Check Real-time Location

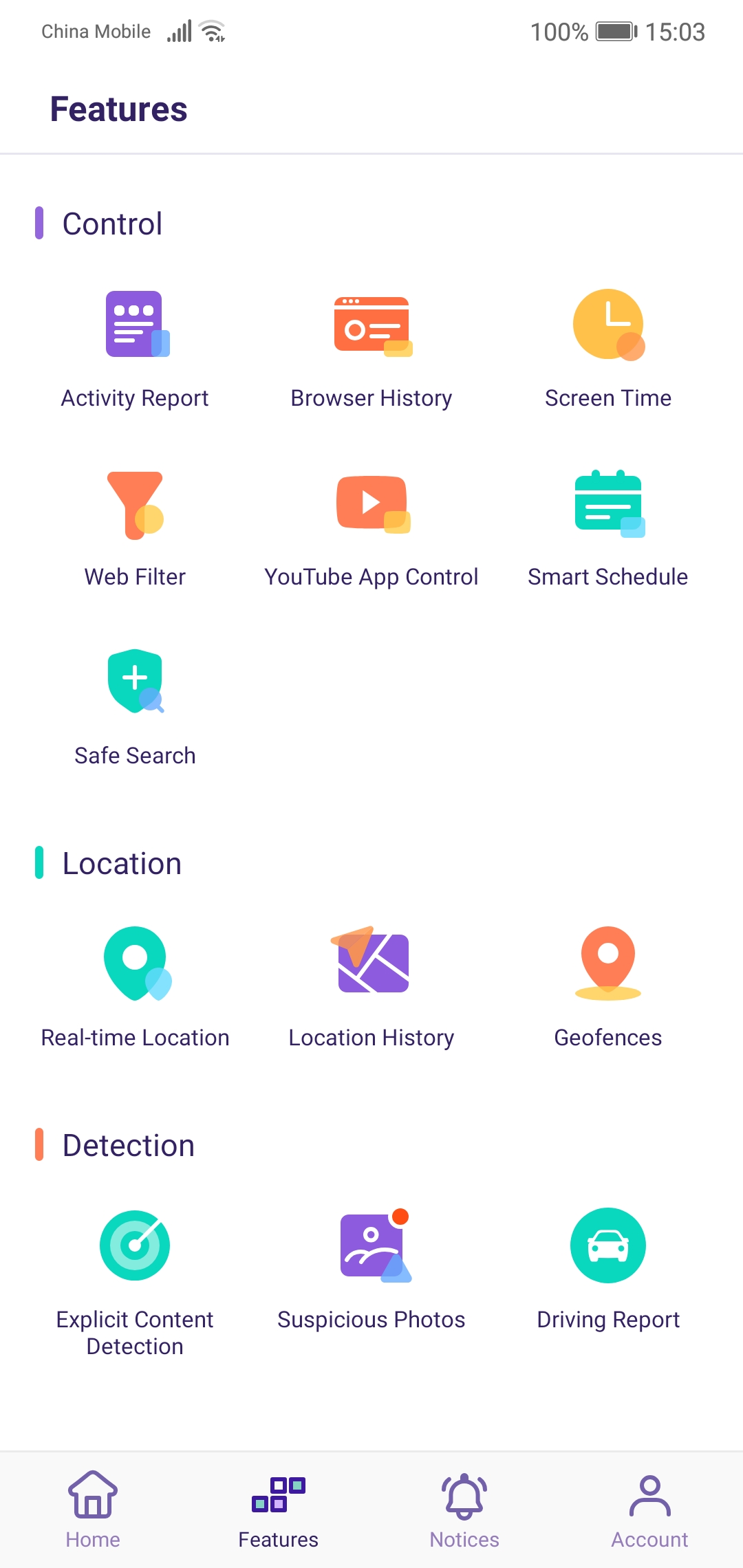pyautogui.click(x=136, y=964)
